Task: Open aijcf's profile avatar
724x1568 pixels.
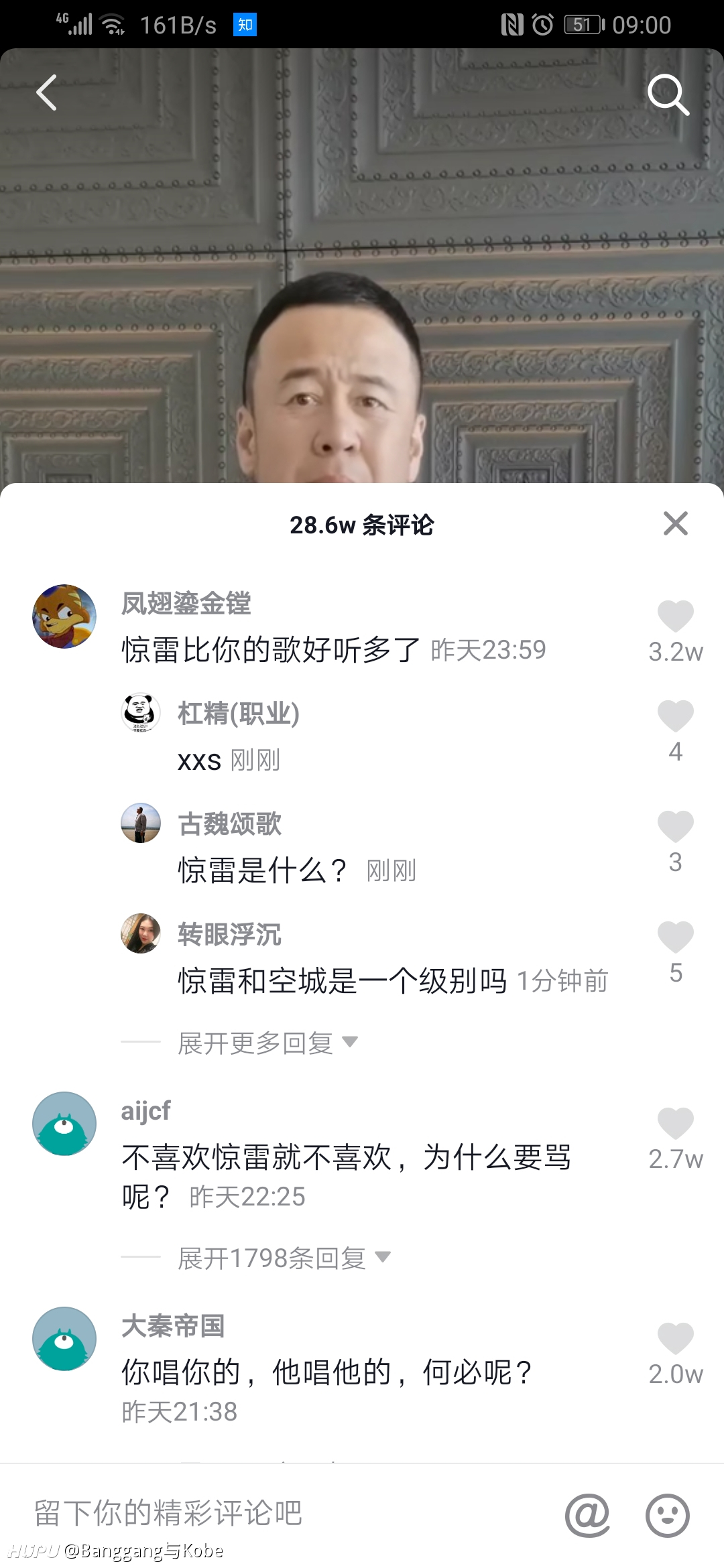Action: (x=64, y=1124)
